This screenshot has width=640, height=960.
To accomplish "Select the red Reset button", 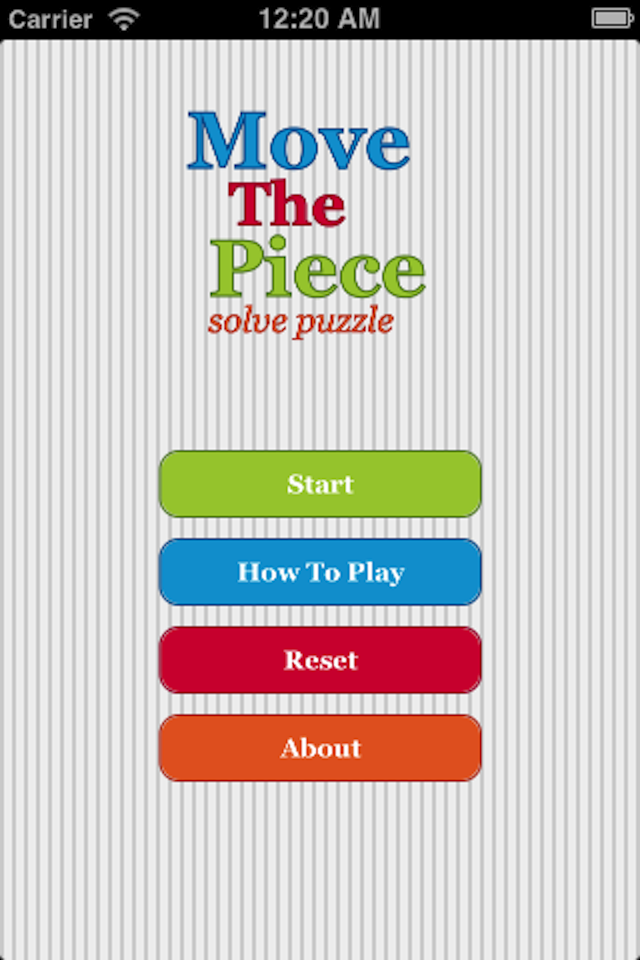I will 320,660.
